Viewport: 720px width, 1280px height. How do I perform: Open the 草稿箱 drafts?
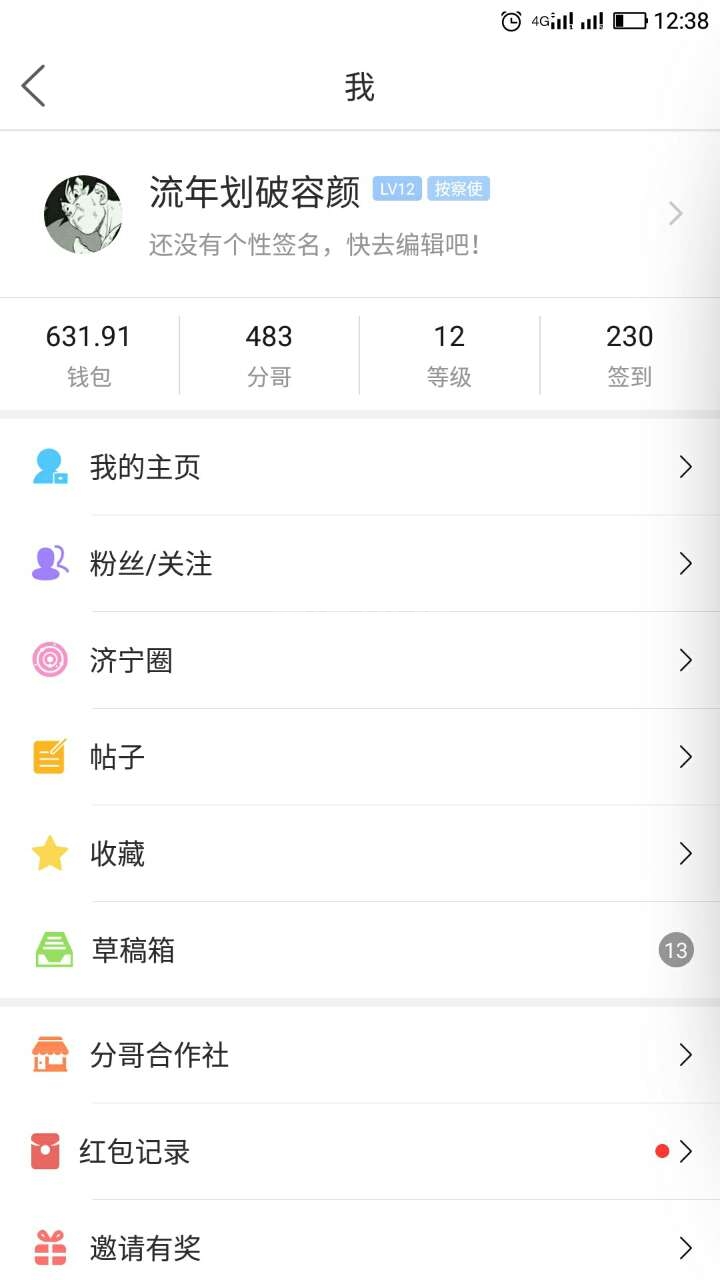click(x=360, y=950)
